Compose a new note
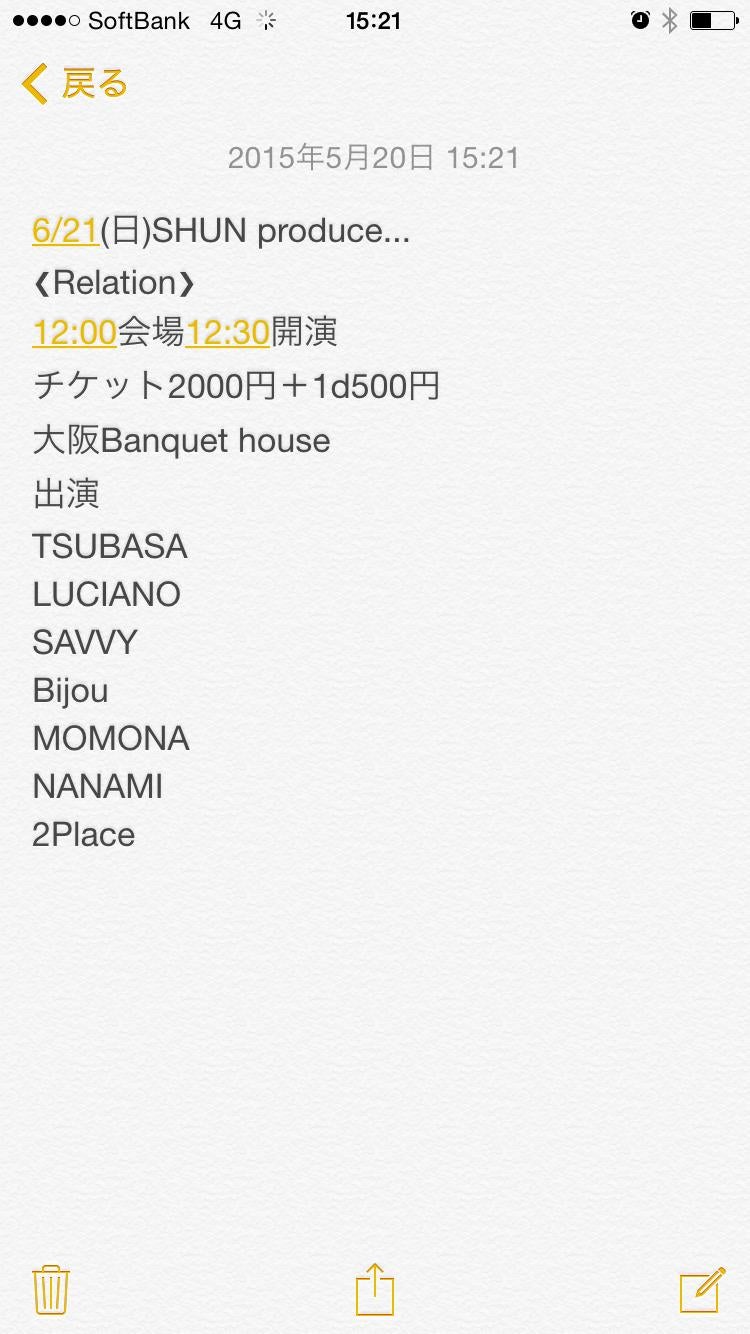This screenshot has width=750, height=1334. coord(701,1289)
